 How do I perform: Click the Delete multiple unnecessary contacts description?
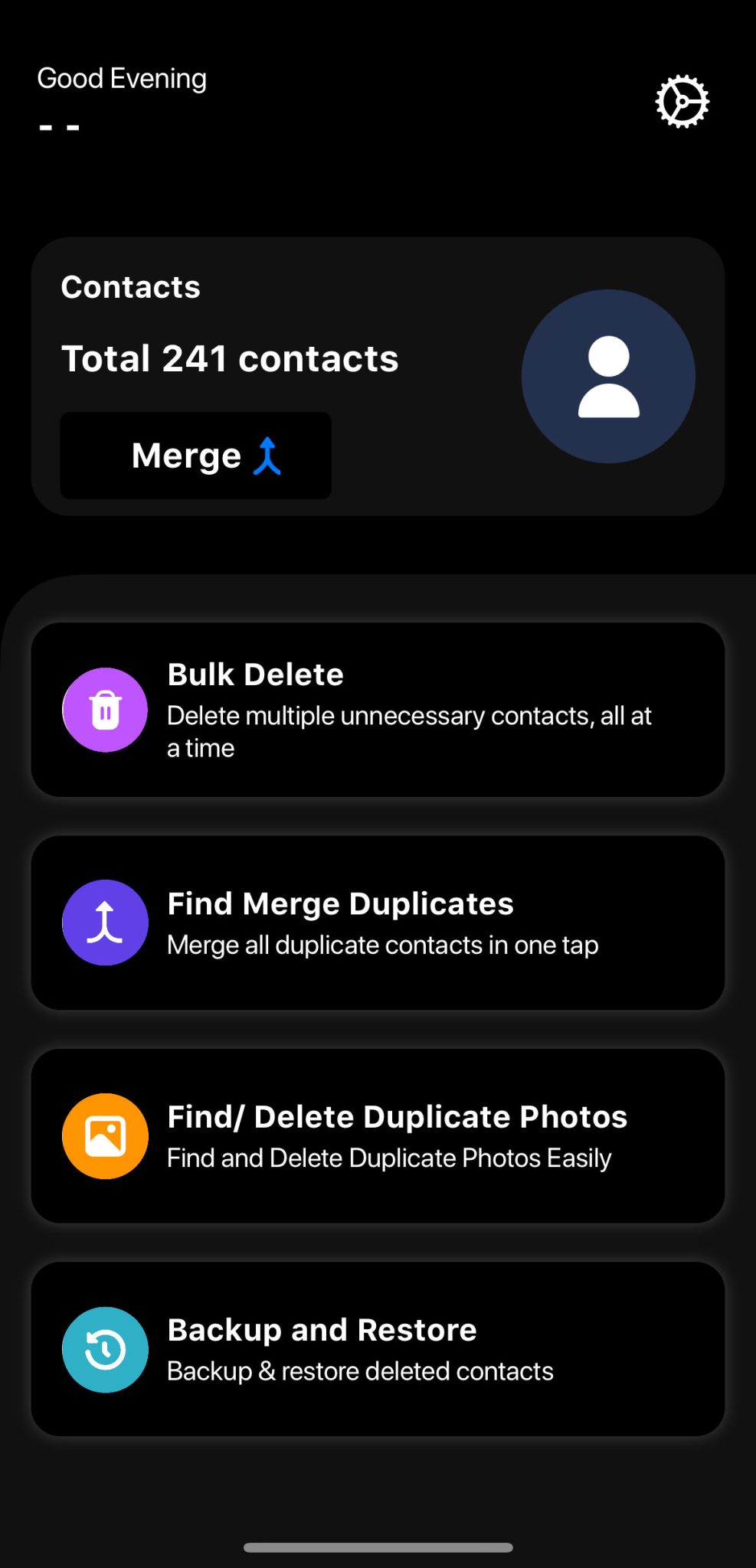pos(409,731)
